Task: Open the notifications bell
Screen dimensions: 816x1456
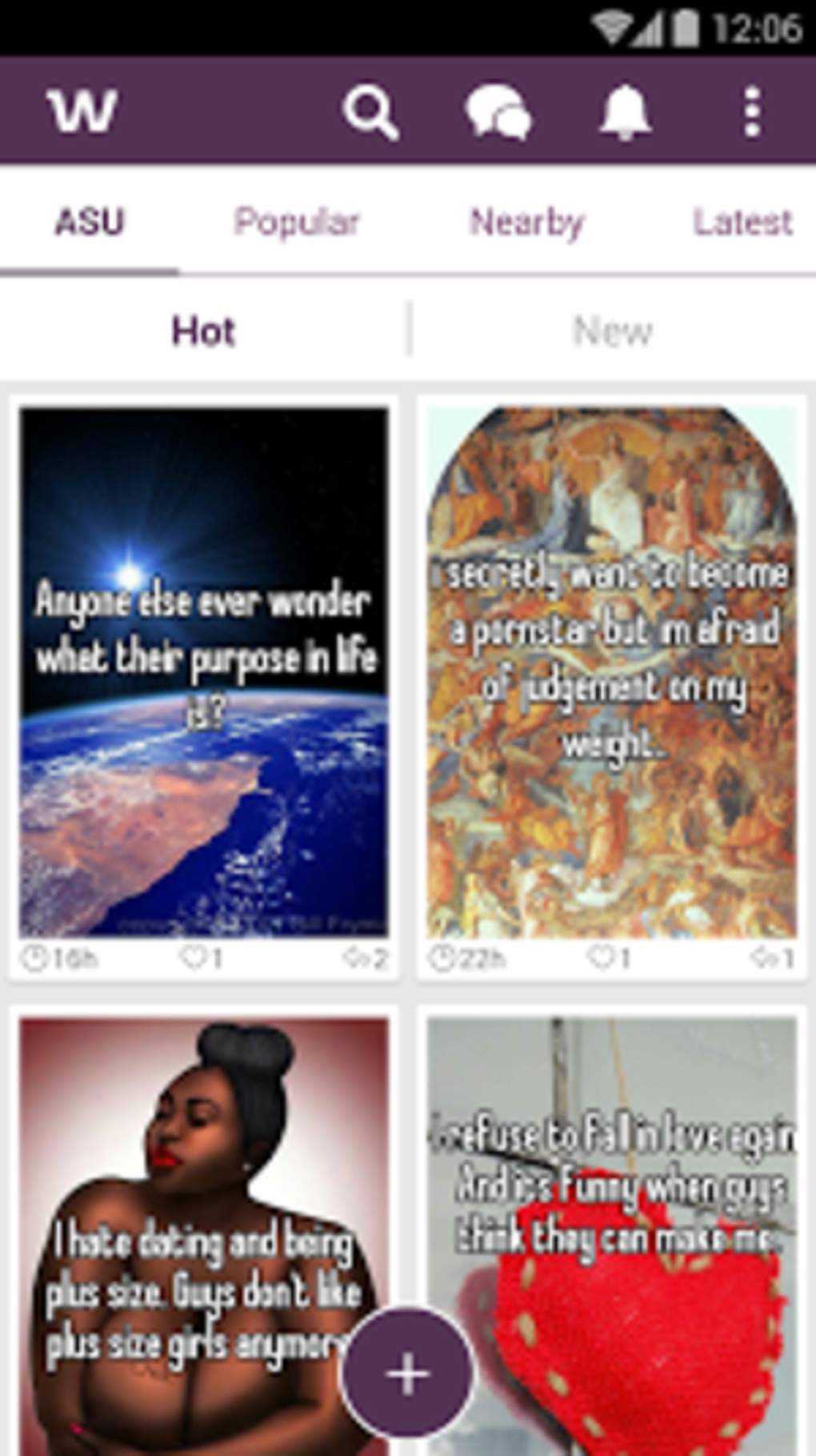Action: coord(625,112)
